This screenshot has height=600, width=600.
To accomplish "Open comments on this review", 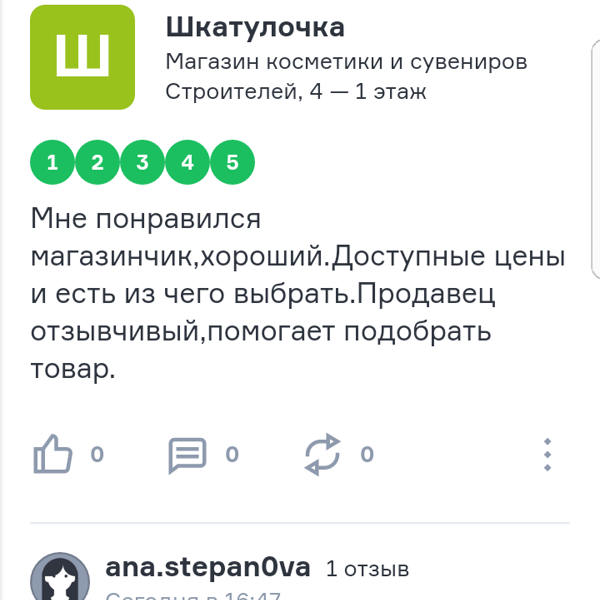I will tap(188, 455).
